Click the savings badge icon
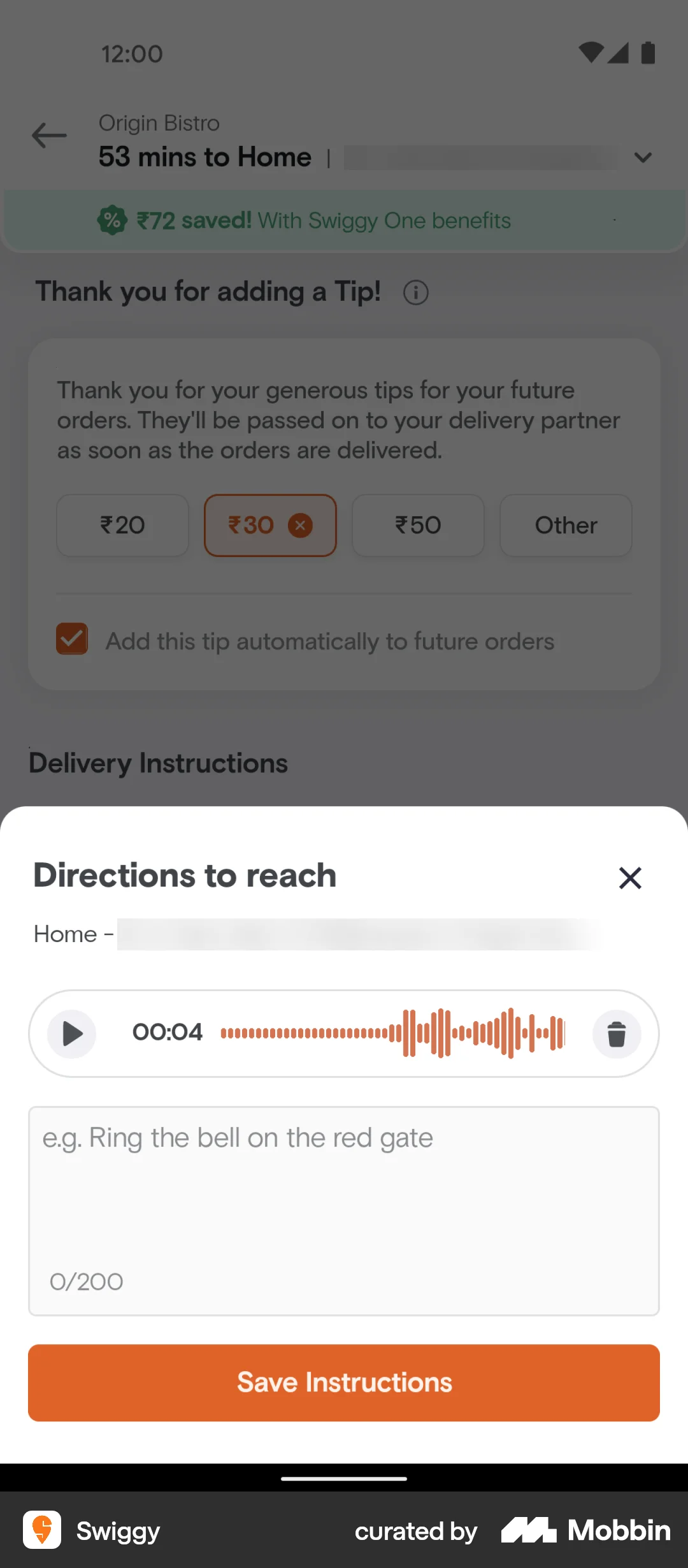 pos(112,220)
